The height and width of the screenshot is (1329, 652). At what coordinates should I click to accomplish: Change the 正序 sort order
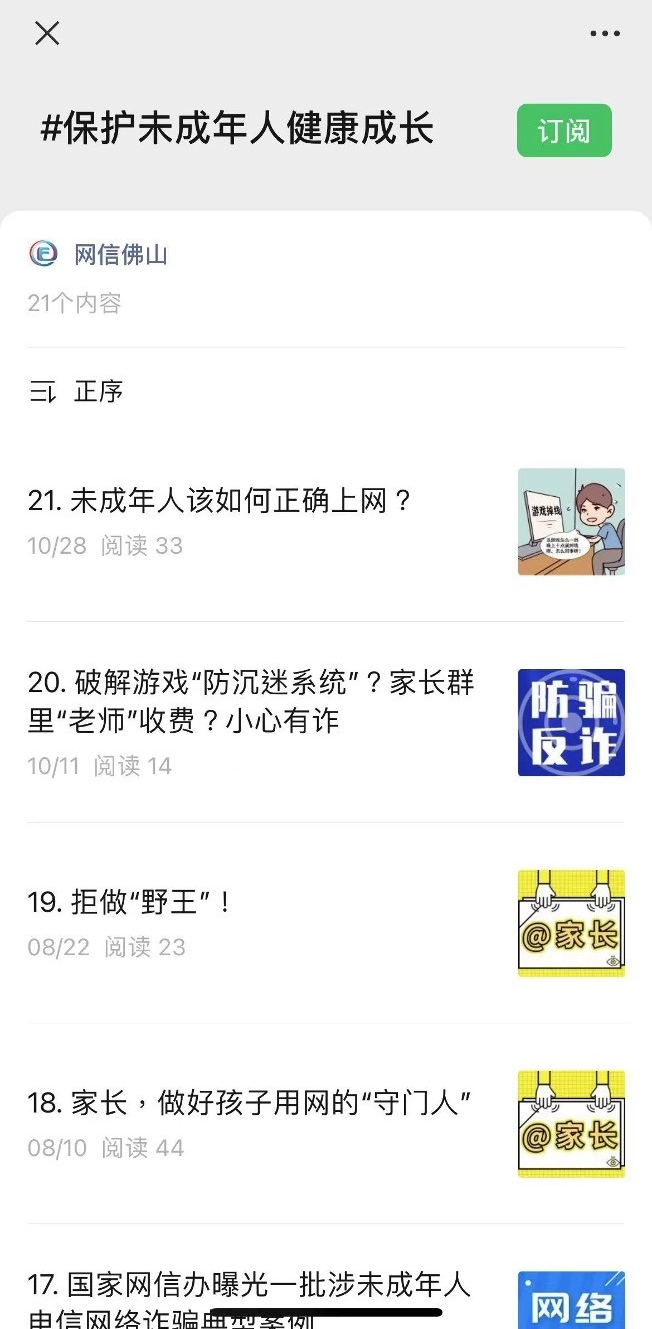coord(77,392)
